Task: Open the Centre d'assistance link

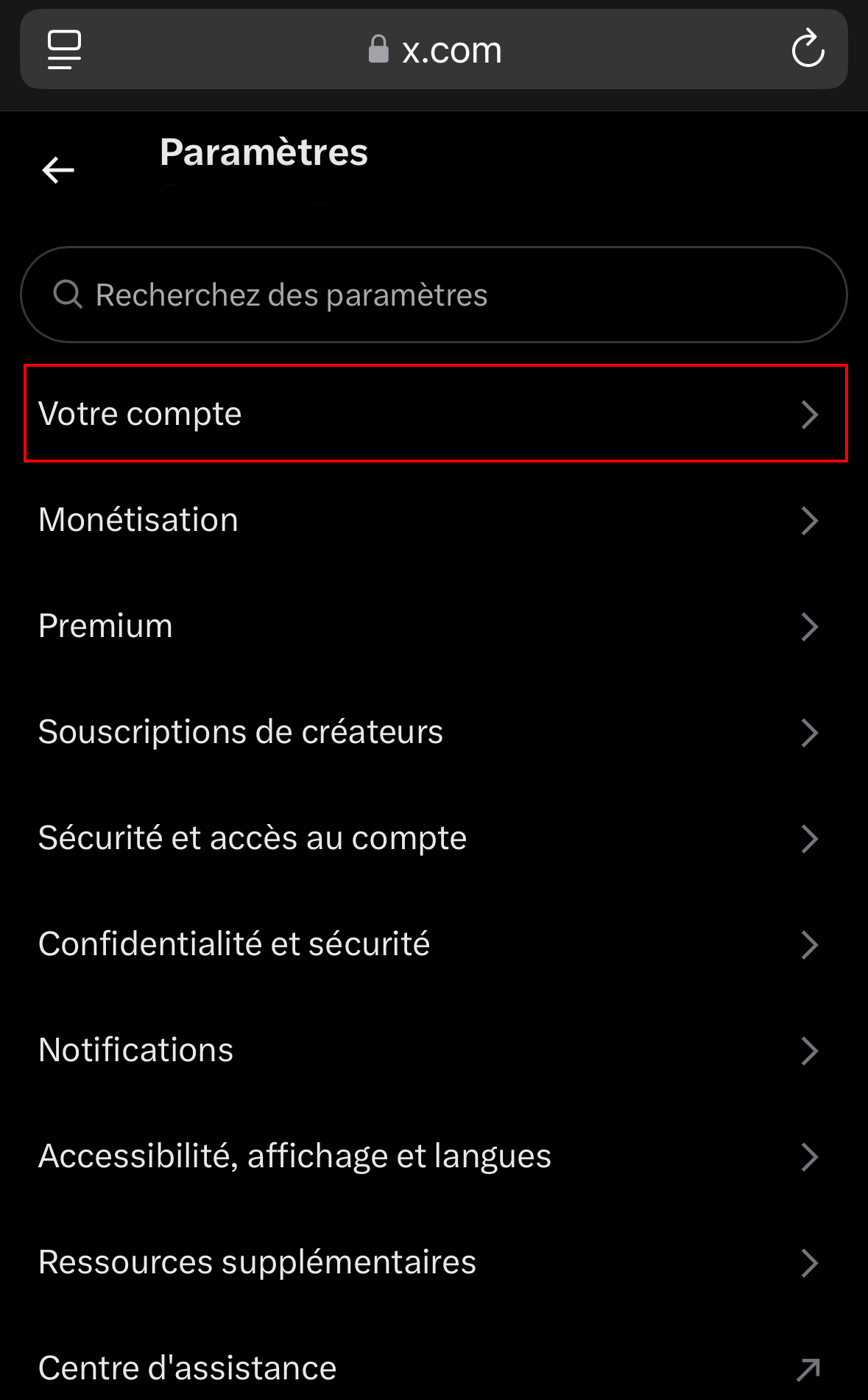Action: [434, 1368]
